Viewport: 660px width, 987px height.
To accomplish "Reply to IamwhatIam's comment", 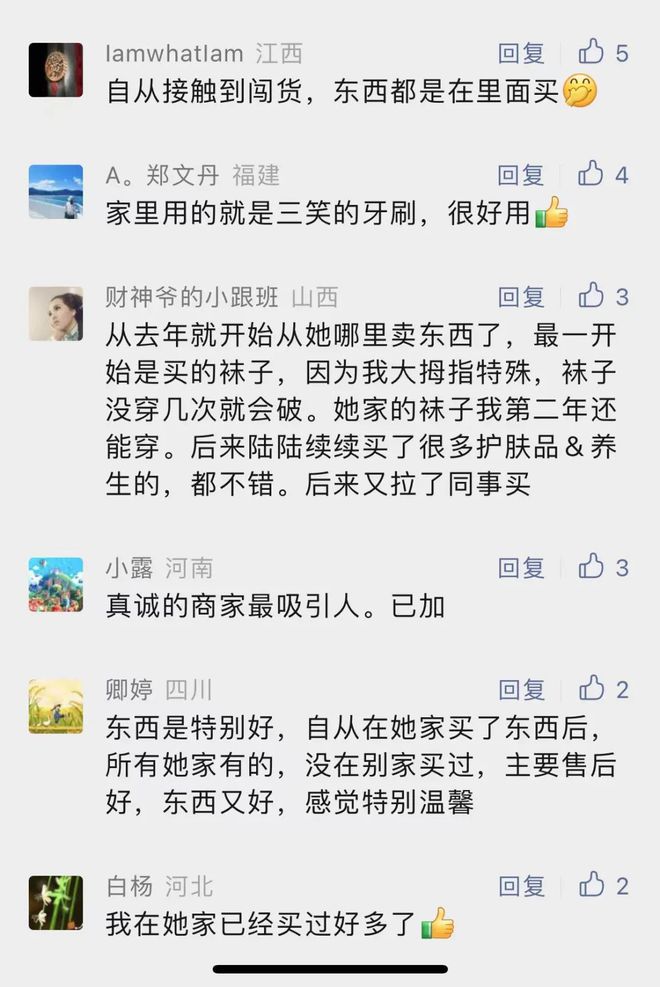I will 521,53.
